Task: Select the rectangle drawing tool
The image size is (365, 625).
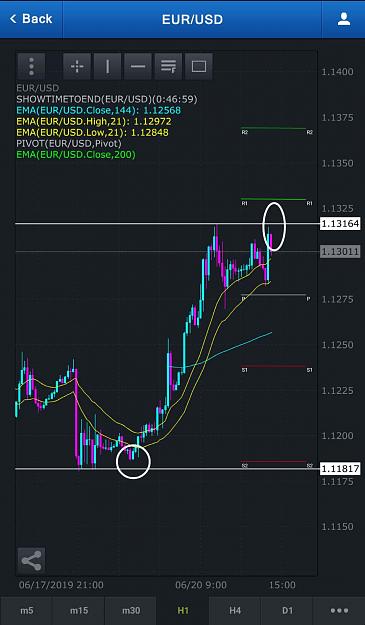Action: (199, 67)
